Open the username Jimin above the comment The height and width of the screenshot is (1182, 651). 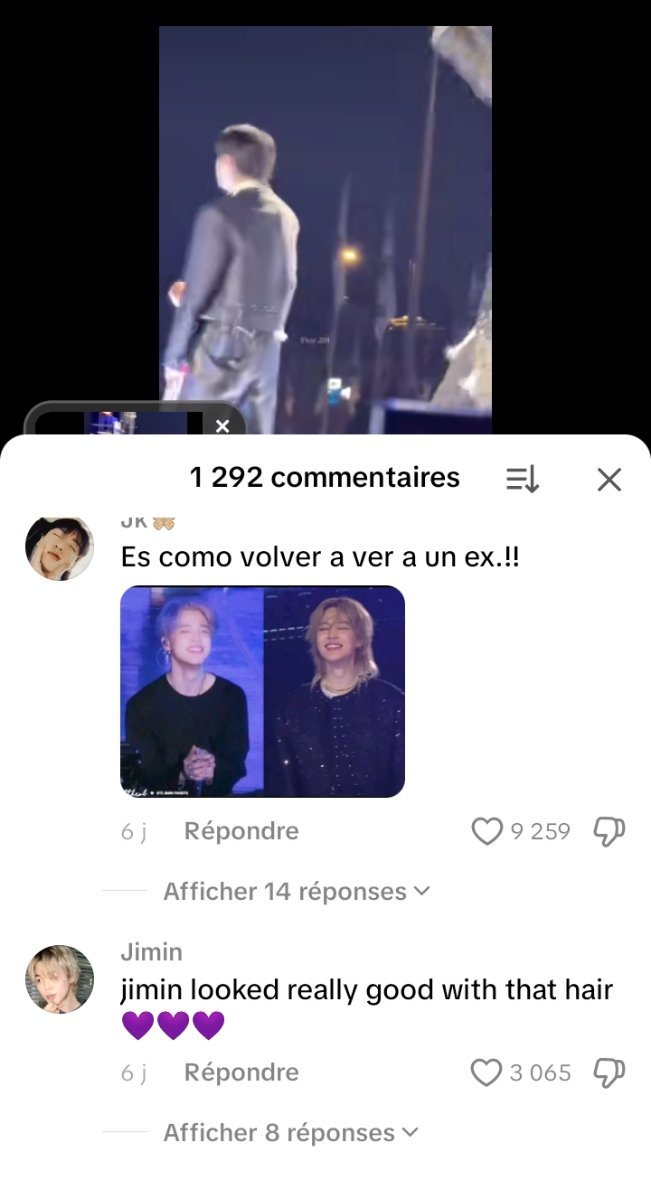click(151, 952)
